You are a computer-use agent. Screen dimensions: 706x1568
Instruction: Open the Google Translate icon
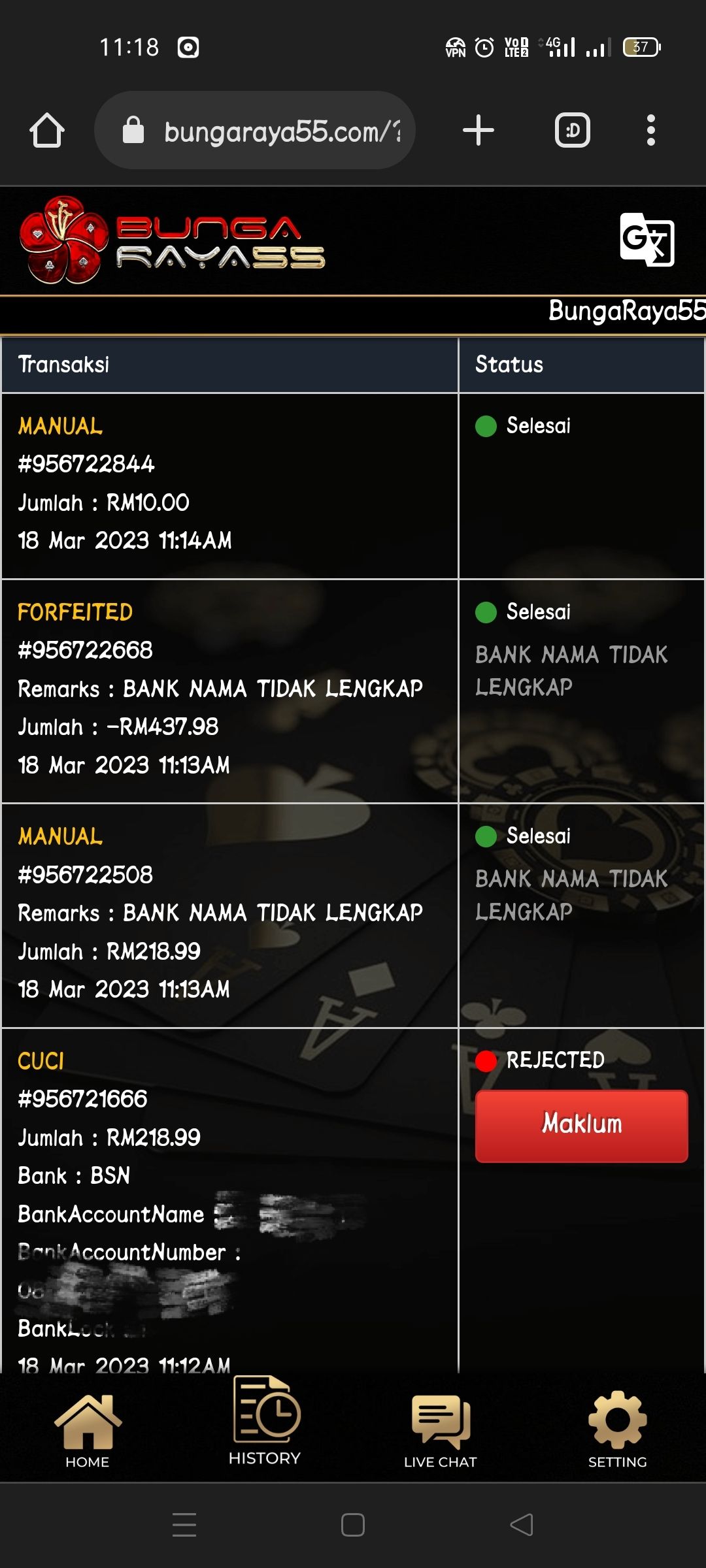tap(647, 239)
